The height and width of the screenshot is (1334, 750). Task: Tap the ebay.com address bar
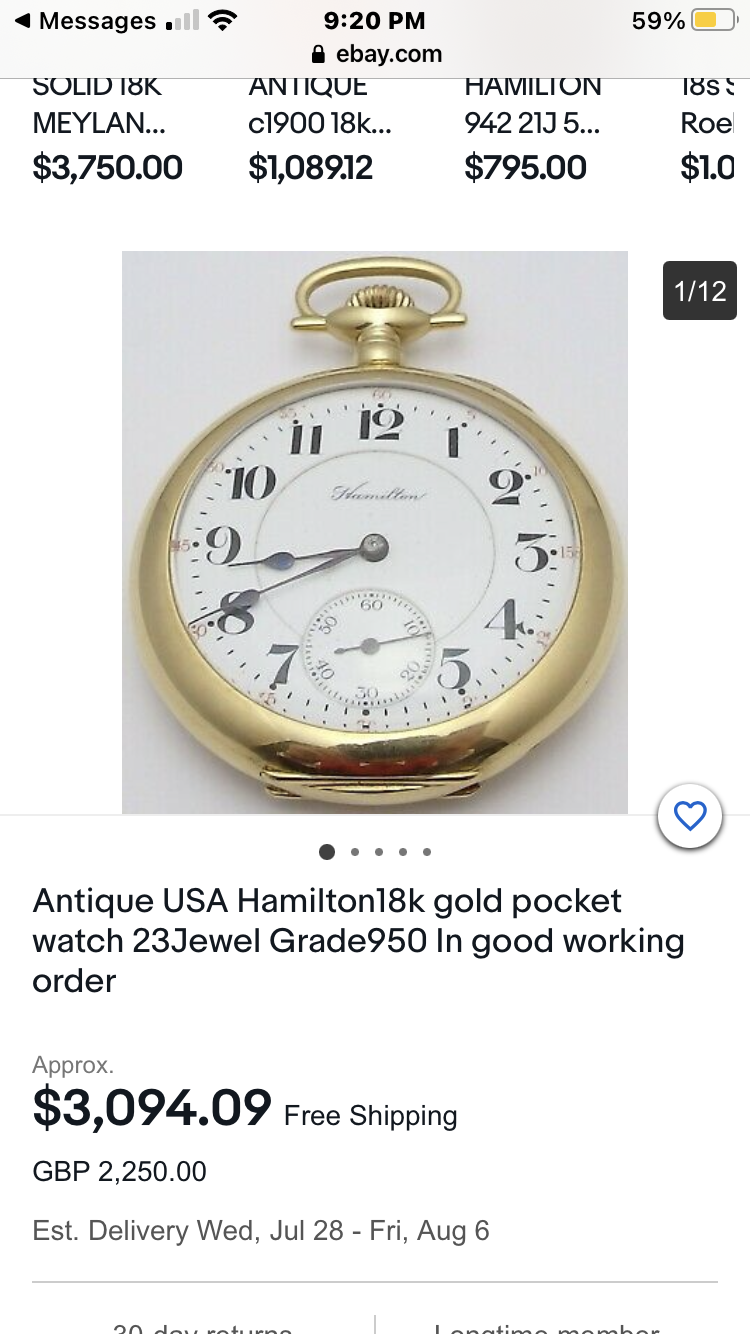pos(375,53)
